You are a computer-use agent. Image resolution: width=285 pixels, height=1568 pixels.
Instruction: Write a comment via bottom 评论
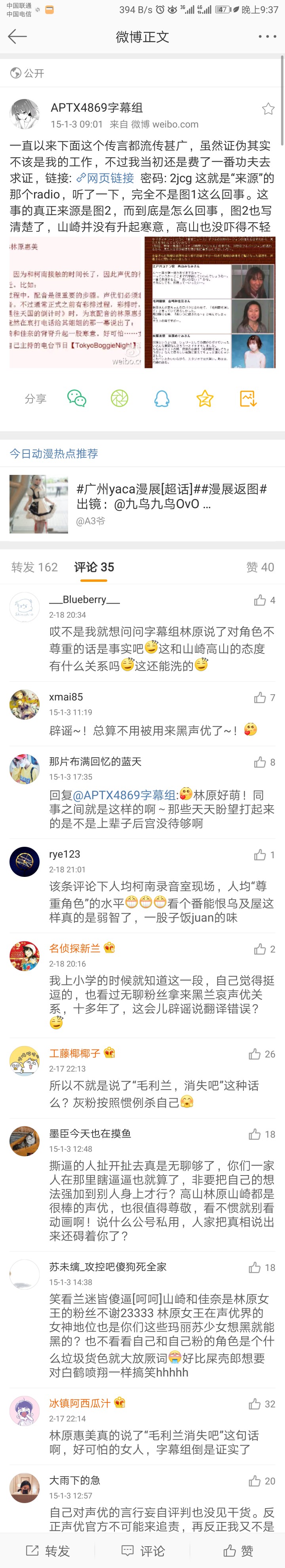143,1550
